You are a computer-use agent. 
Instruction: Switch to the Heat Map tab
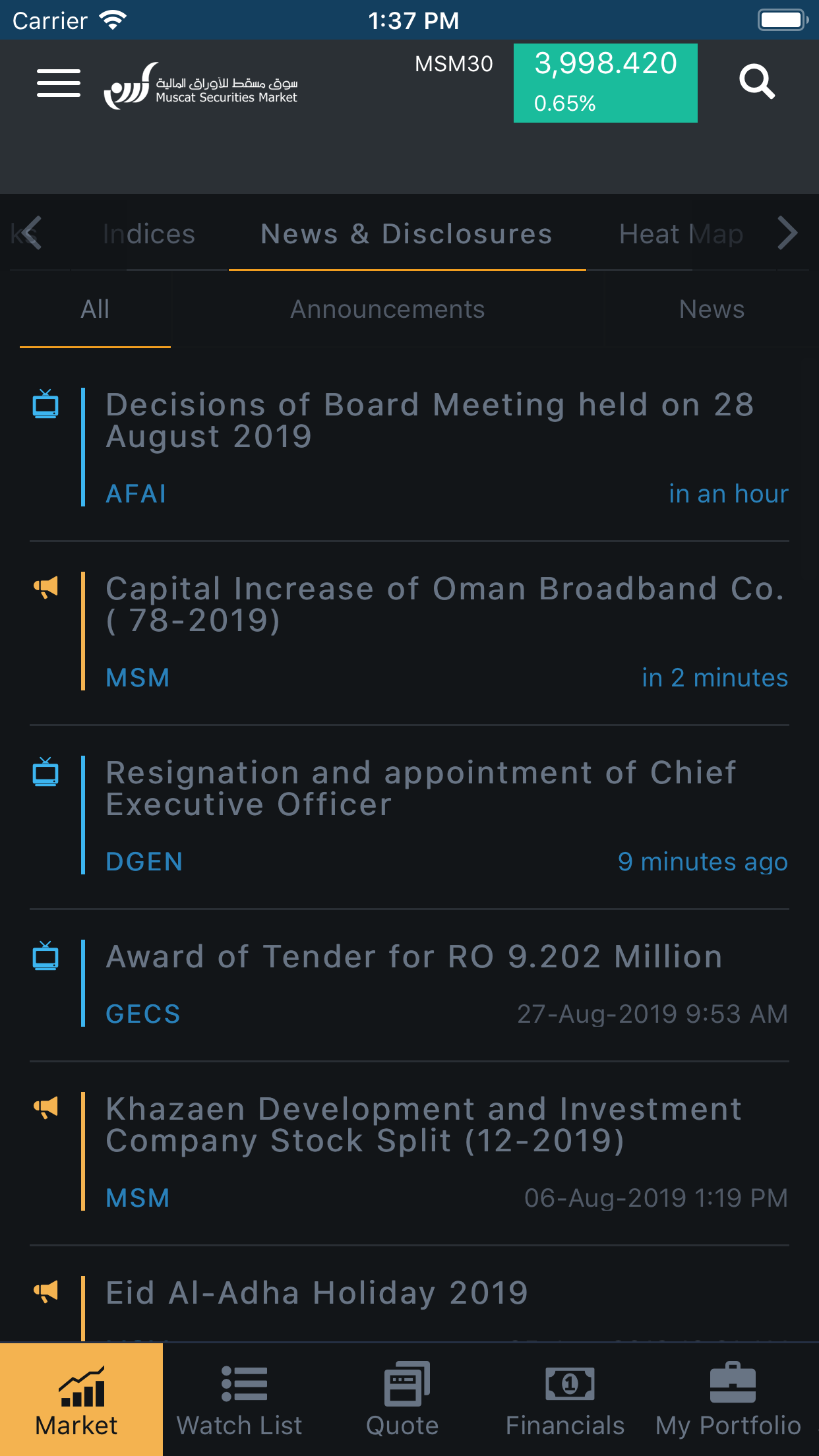(x=681, y=235)
